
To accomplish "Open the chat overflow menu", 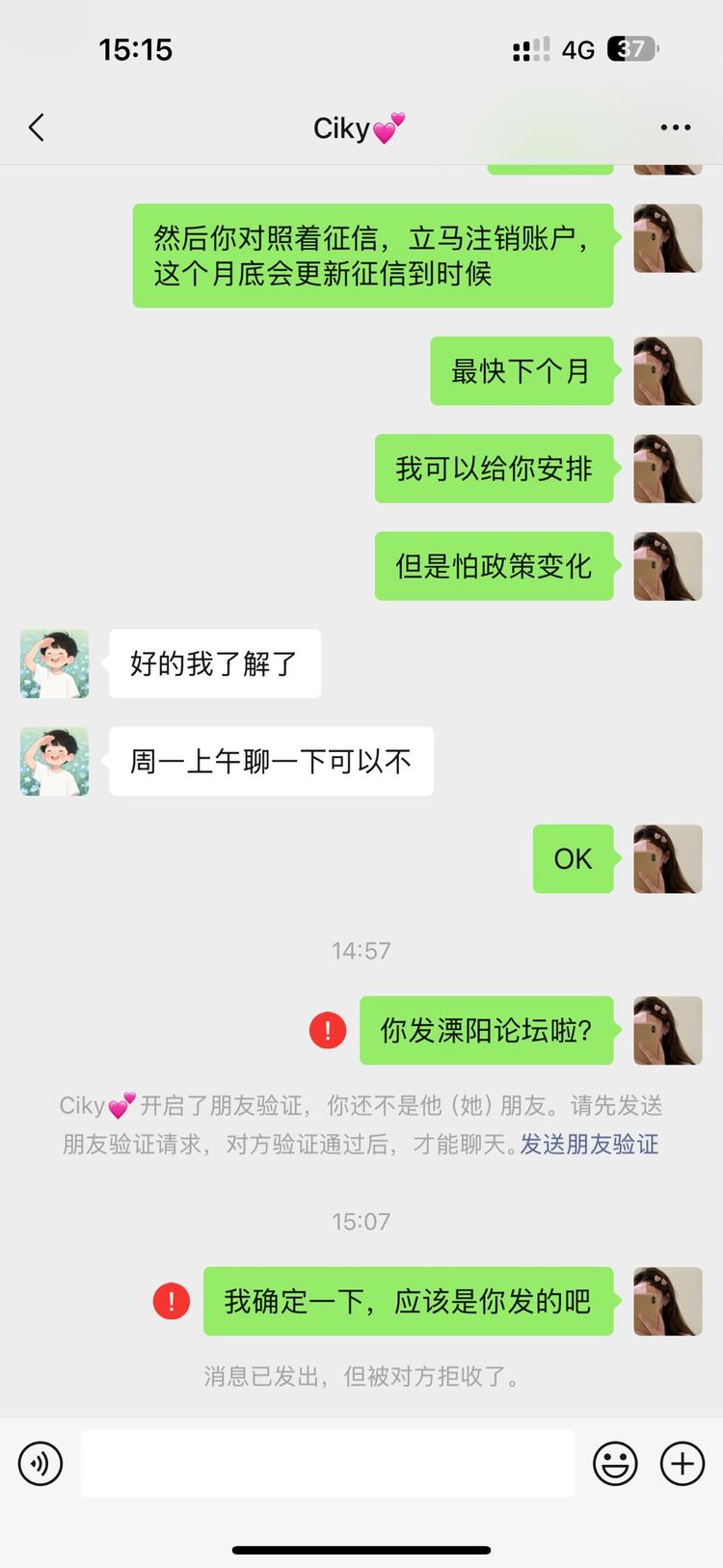I will [675, 127].
